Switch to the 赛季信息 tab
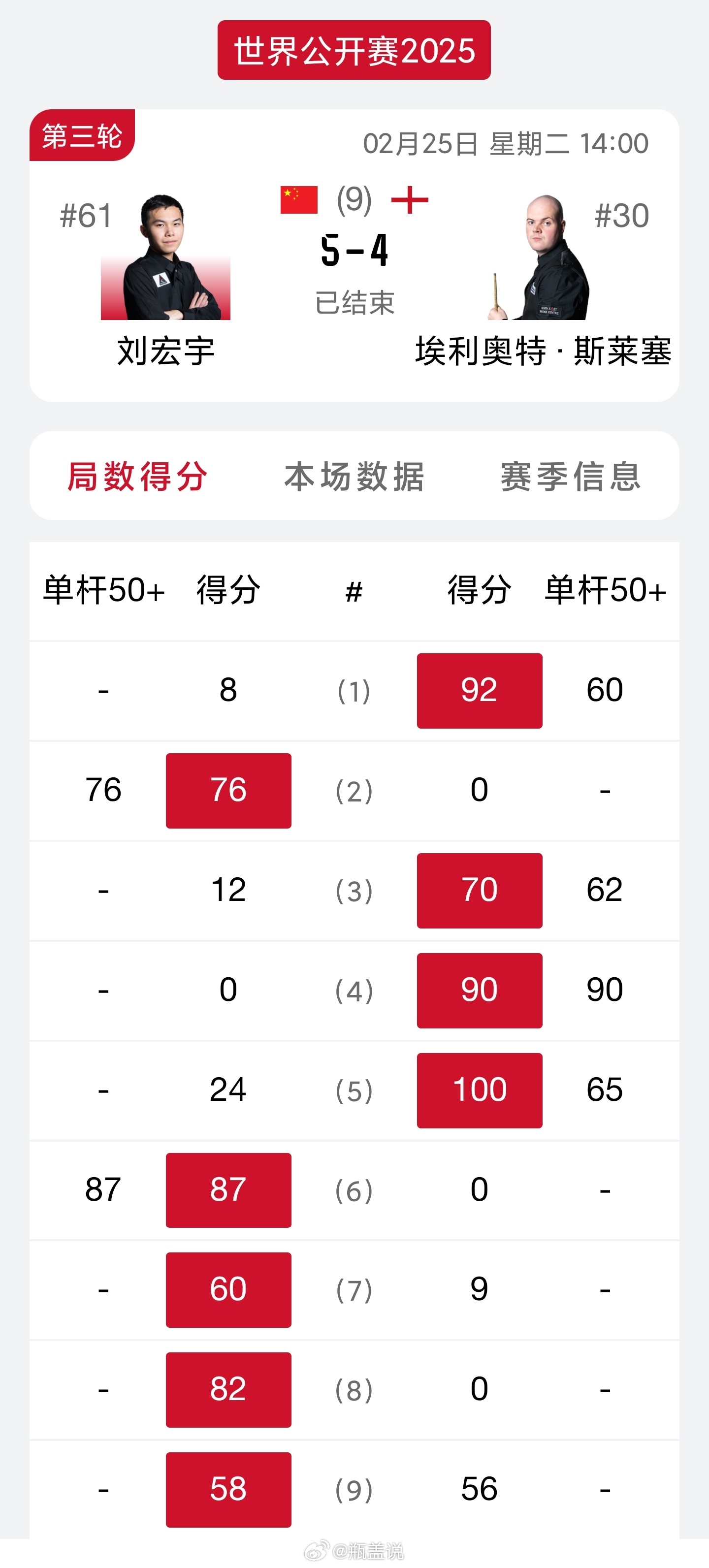The height and width of the screenshot is (1568, 709). pos(571,476)
